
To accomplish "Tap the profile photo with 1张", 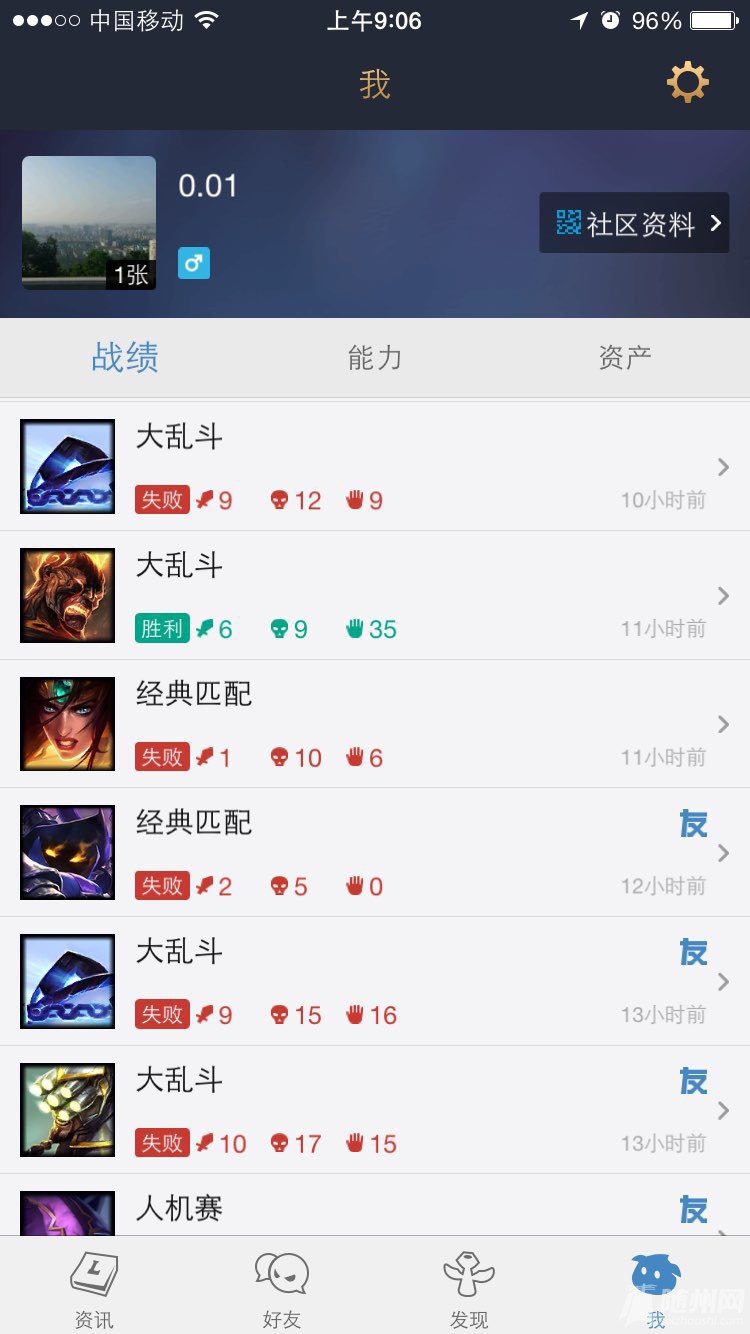I will point(89,222).
